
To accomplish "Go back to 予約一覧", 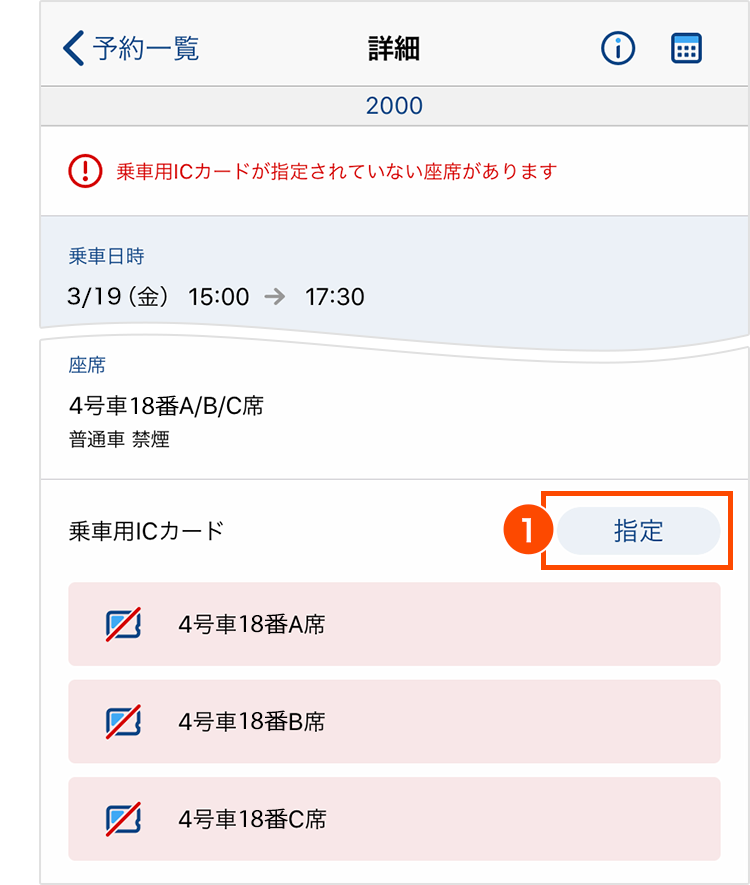I will pos(131,49).
